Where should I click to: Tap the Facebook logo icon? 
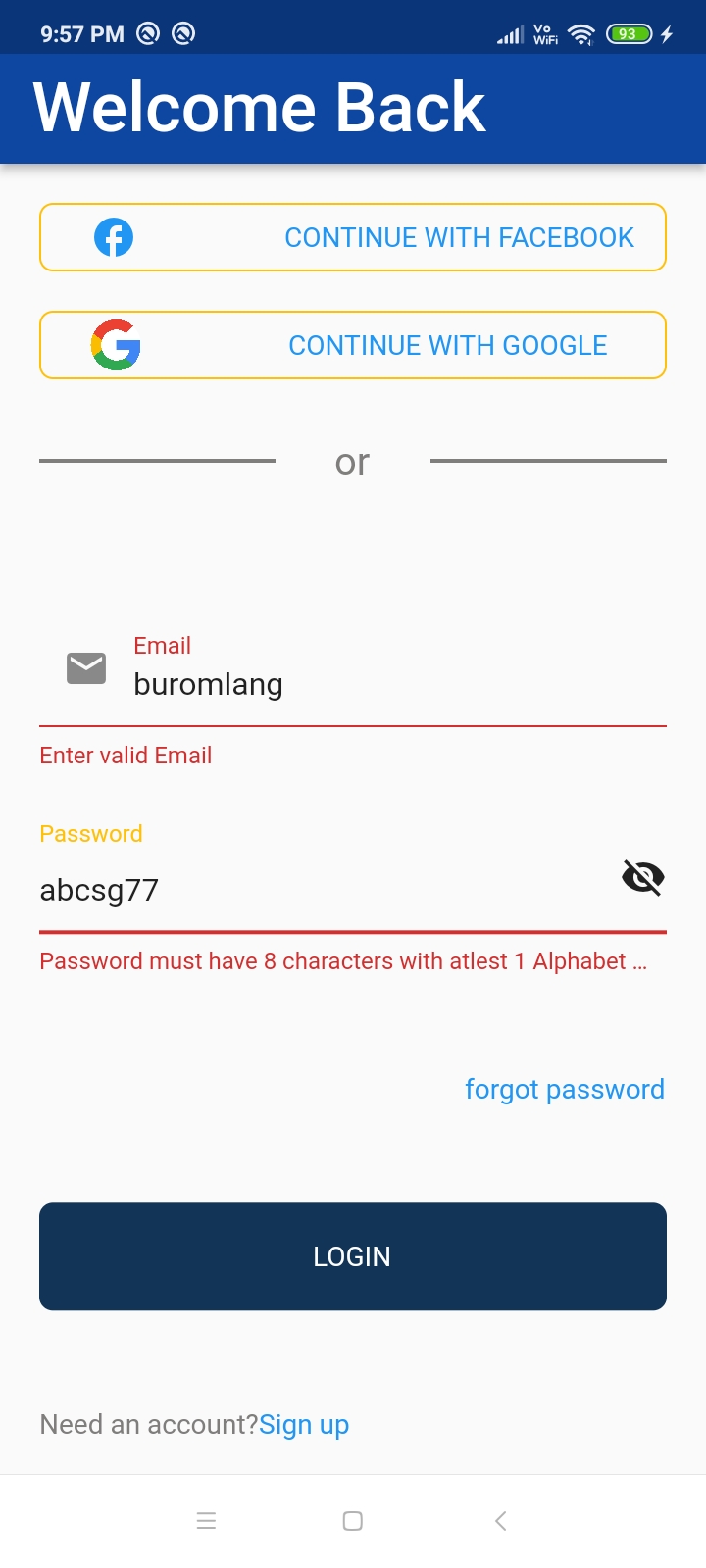pos(114,237)
